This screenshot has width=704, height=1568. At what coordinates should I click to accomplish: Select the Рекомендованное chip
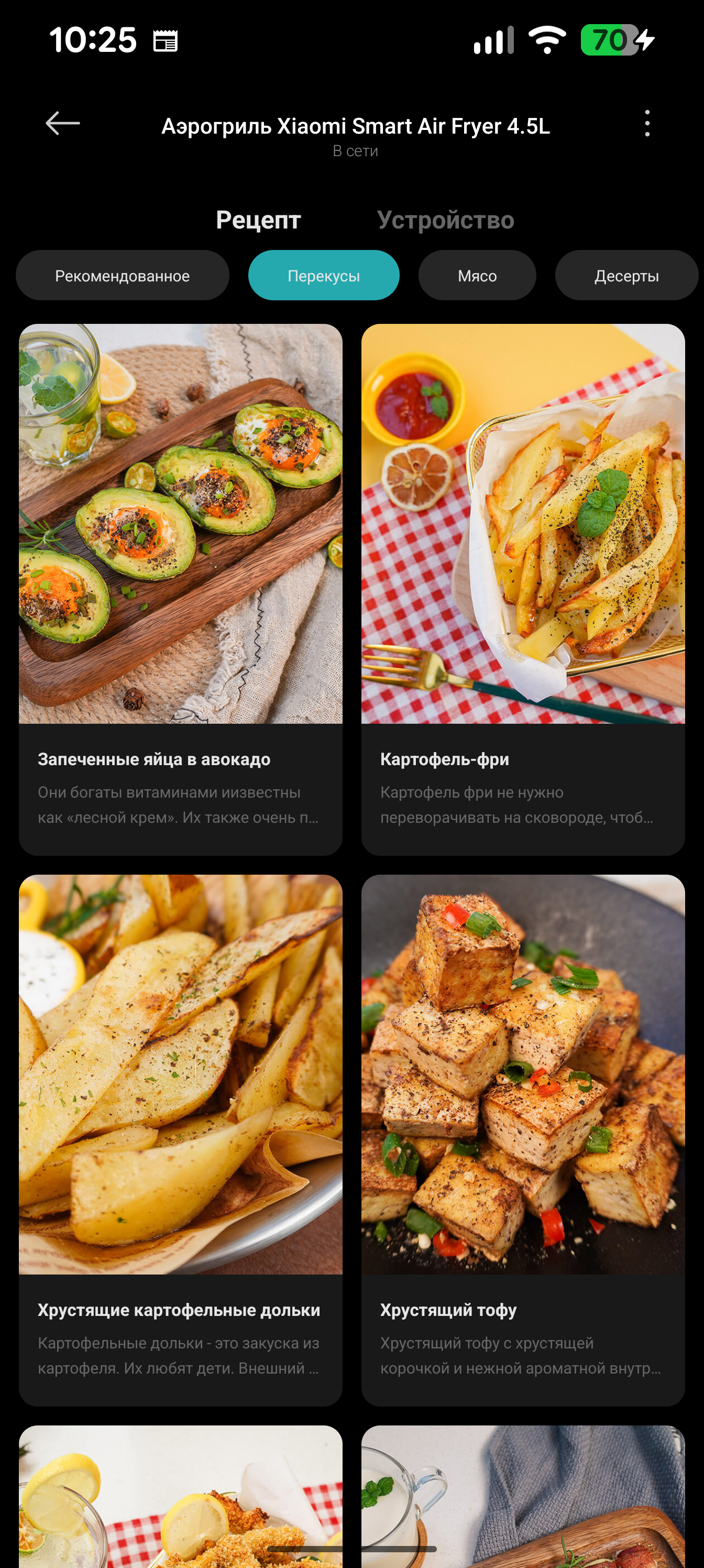point(122,276)
